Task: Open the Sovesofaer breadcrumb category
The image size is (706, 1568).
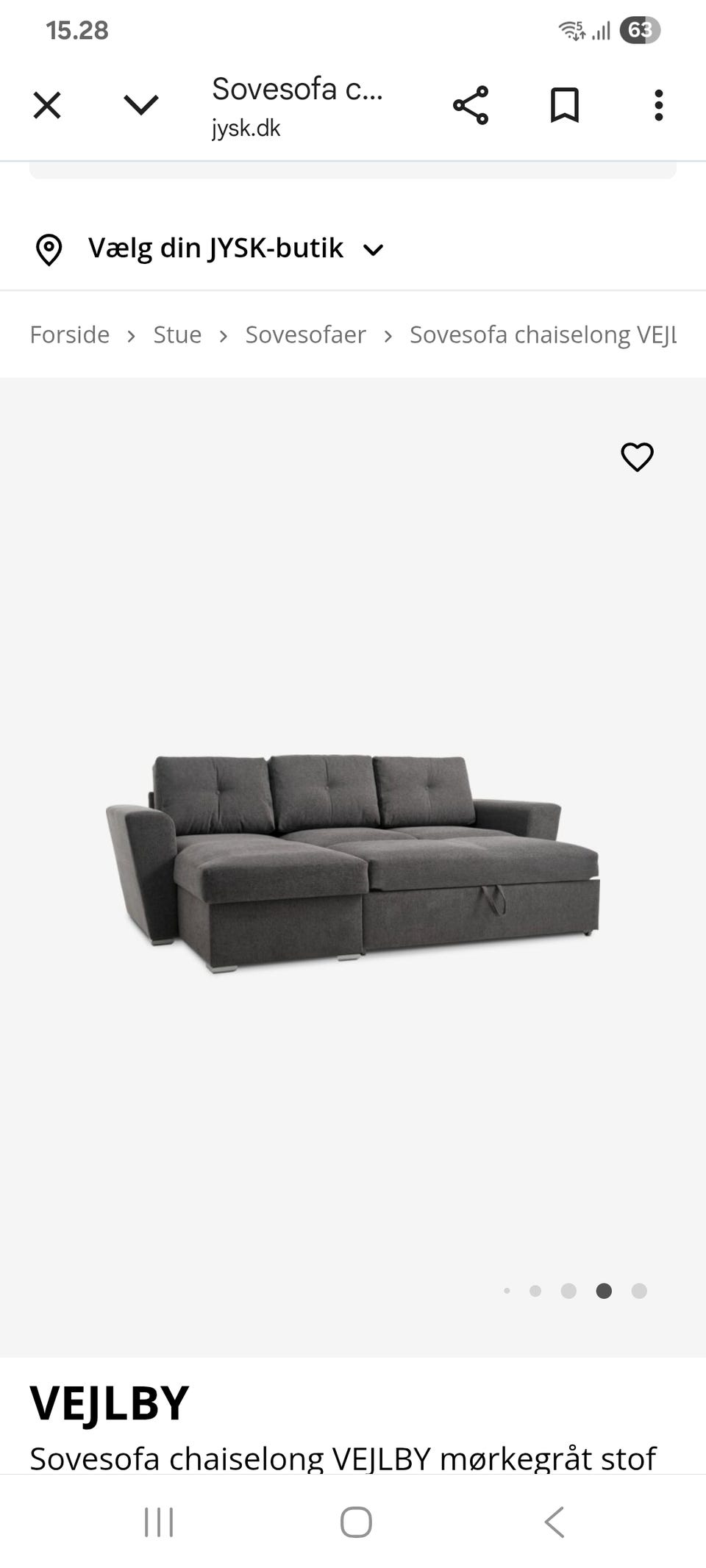Action: (305, 334)
